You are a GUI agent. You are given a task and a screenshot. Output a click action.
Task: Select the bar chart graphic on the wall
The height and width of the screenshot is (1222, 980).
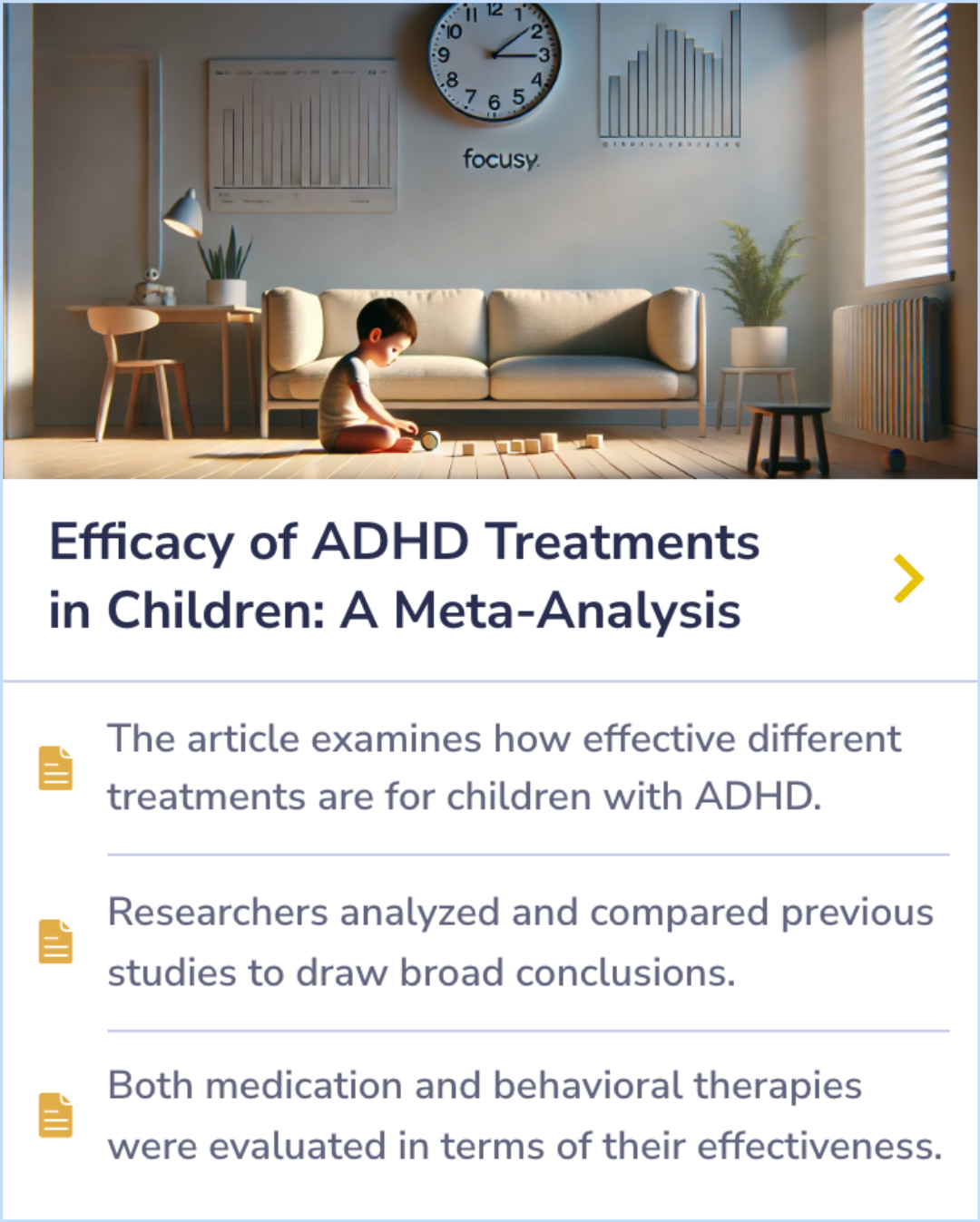click(671, 73)
